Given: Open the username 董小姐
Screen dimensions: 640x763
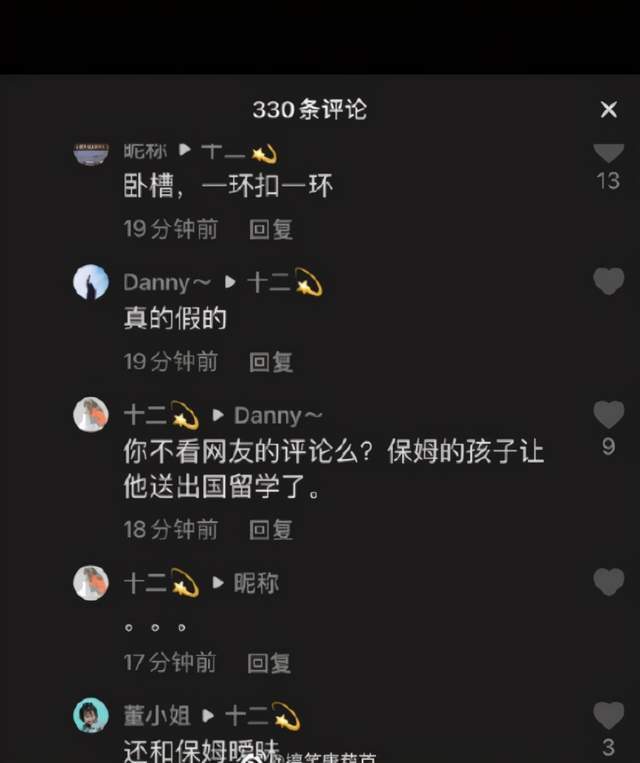Looking at the screenshot, I should click(x=157, y=716).
